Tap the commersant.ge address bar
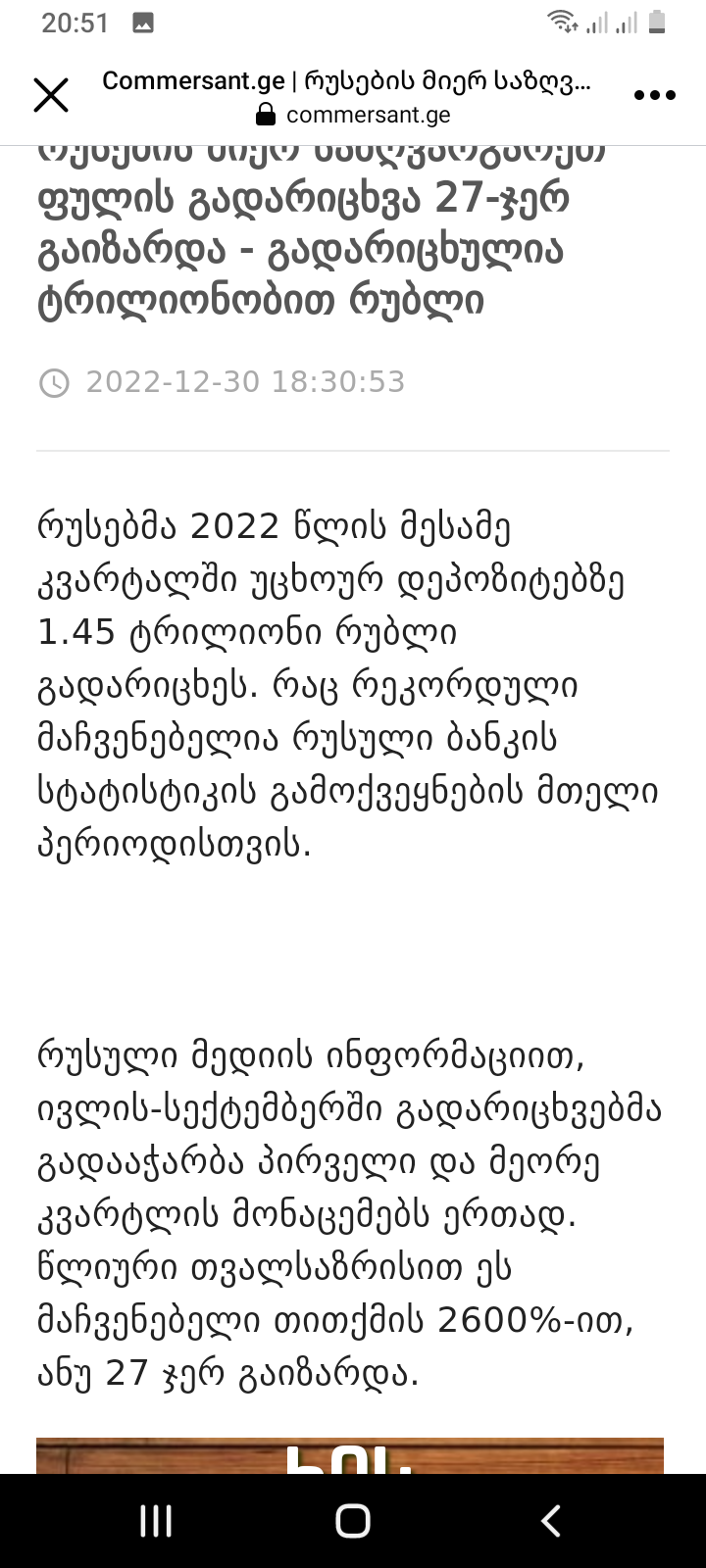Image resolution: width=706 pixels, height=1568 pixels. click(353, 115)
